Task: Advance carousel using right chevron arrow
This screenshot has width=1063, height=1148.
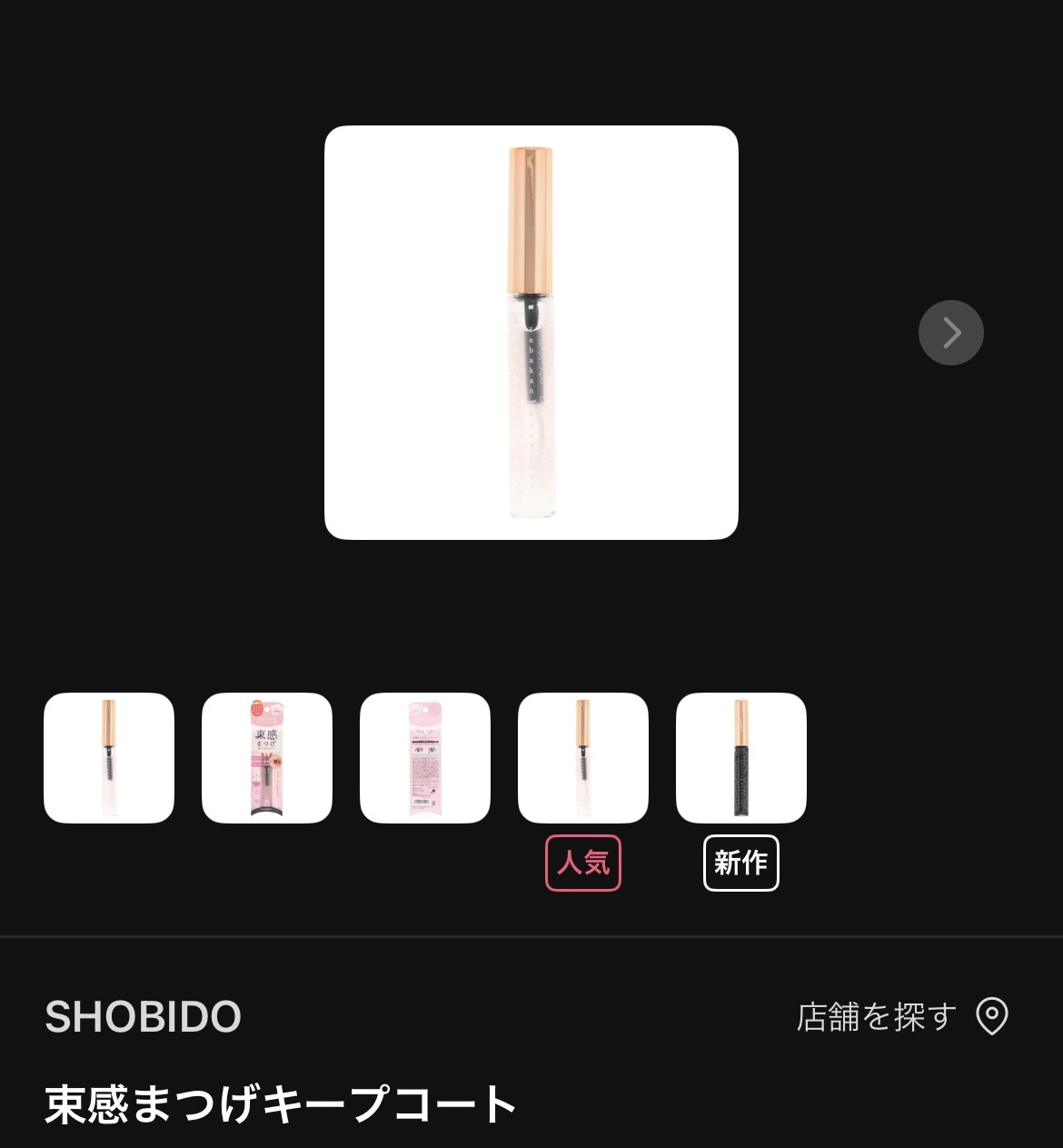Action: 950,333
